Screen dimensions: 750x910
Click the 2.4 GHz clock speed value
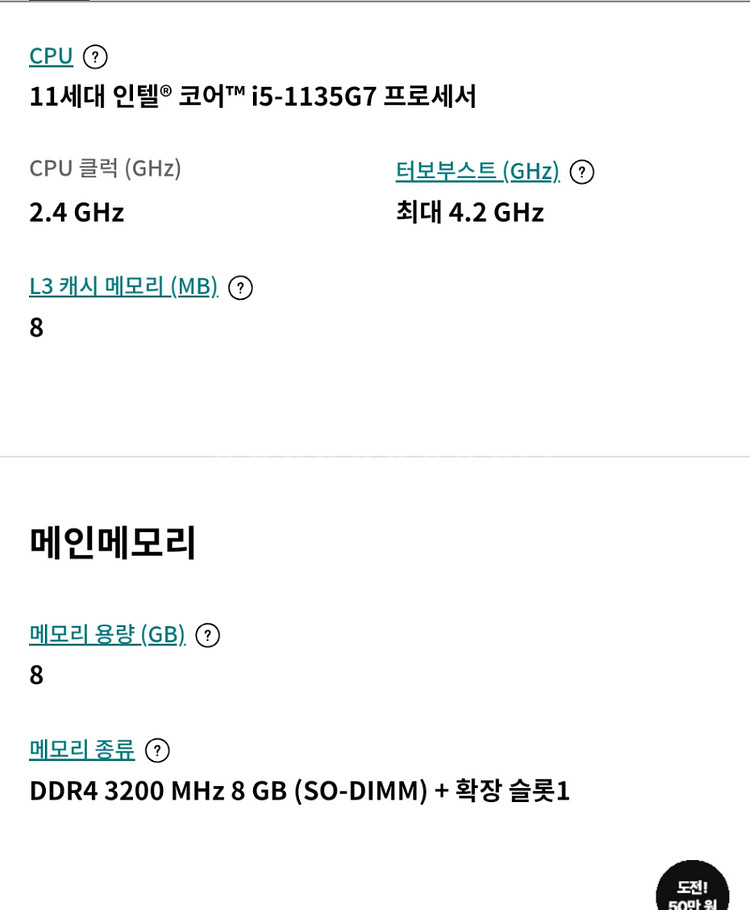[x=75, y=212]
